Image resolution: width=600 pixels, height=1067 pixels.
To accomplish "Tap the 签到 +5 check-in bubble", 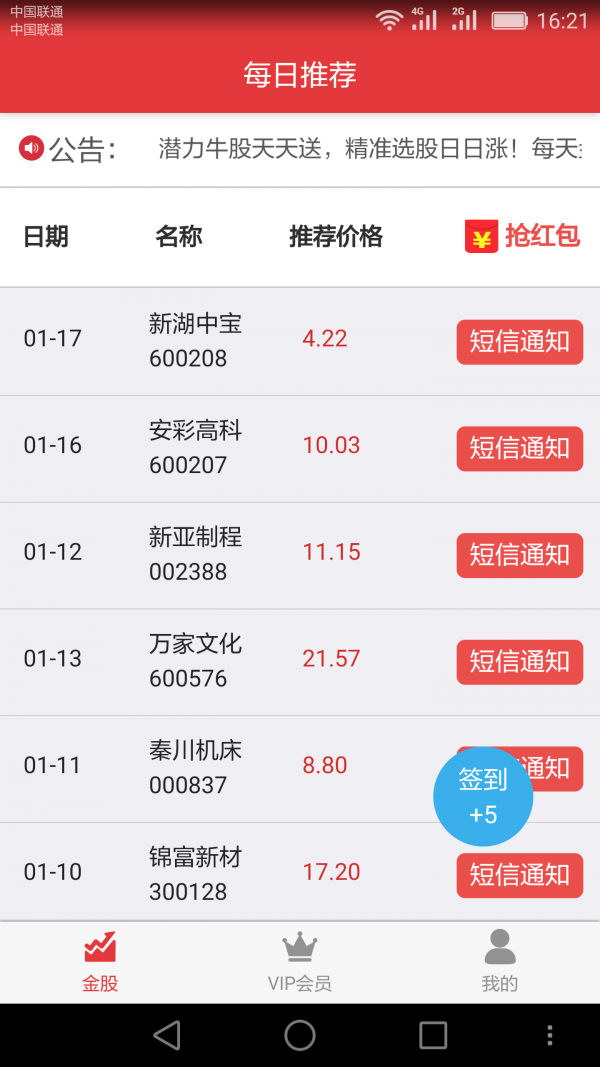I will (483, 797).
